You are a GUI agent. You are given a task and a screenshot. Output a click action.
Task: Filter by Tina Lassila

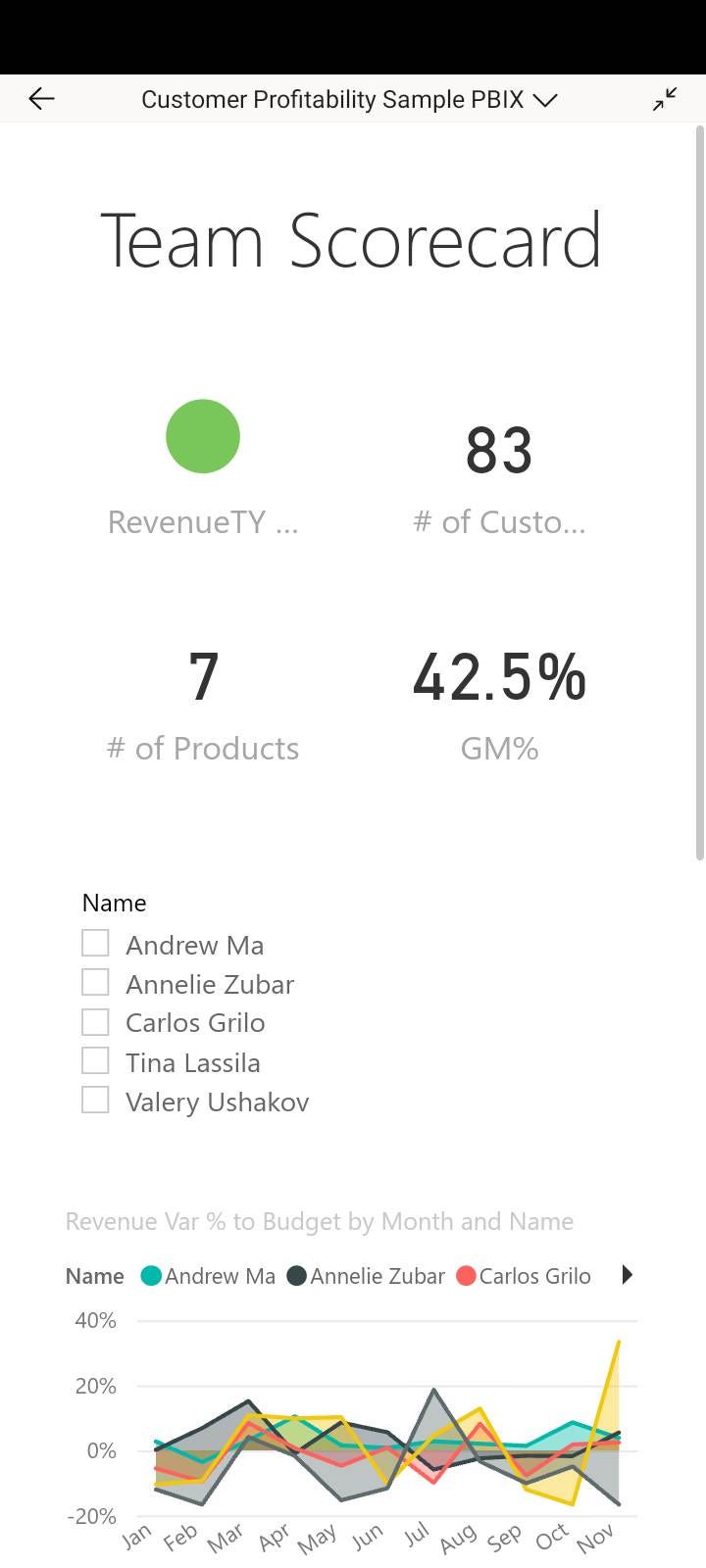point(95,1061)
